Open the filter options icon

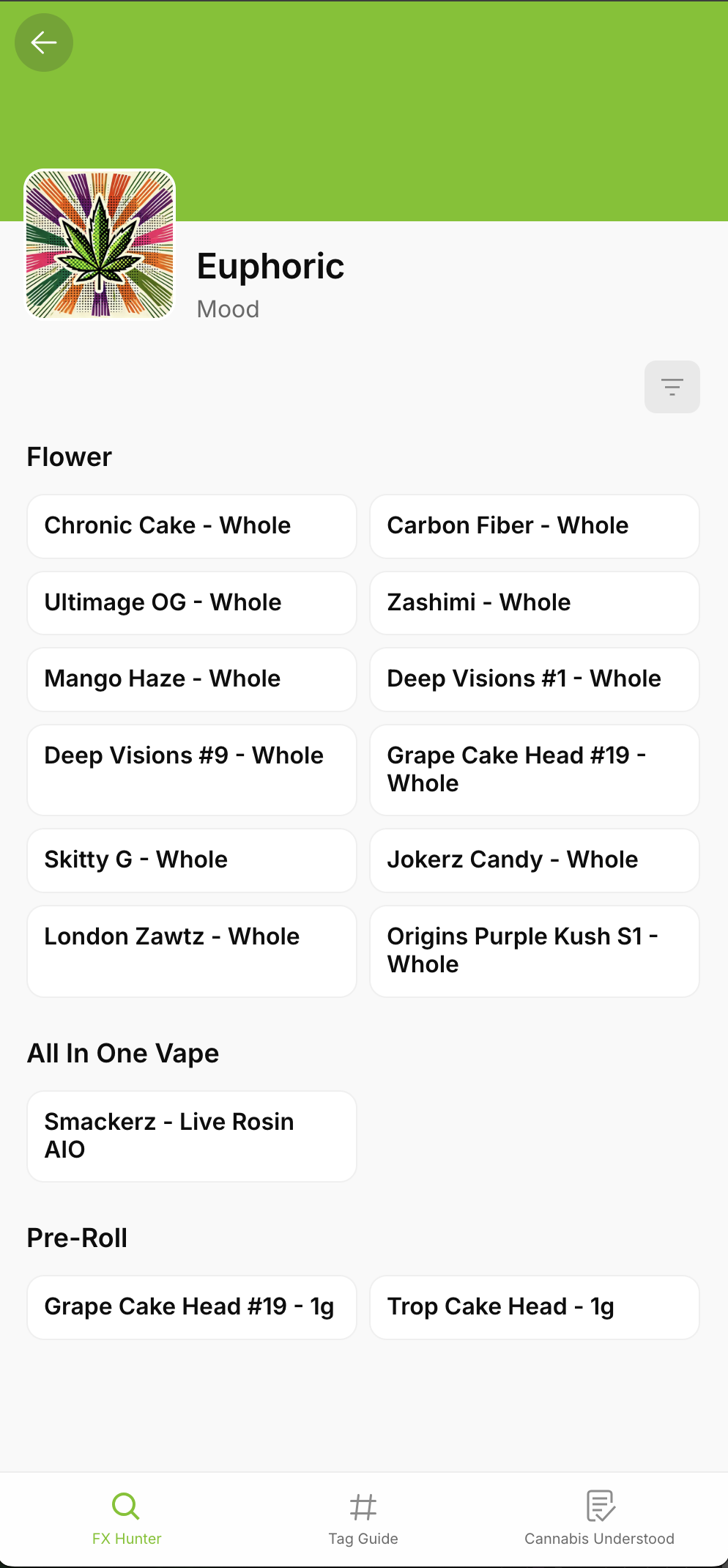click(x=672, y=387)
